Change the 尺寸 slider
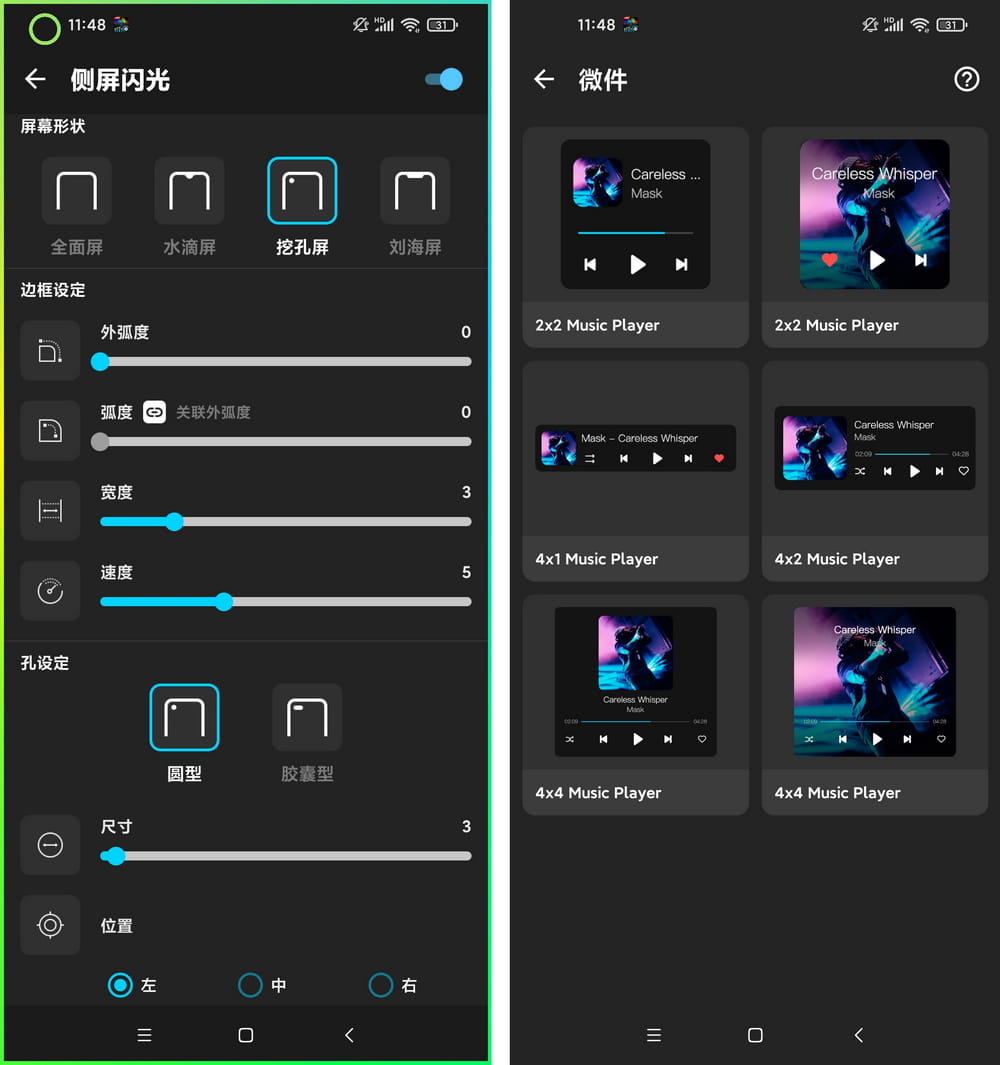The image size is (1000, 1065). tap(285, 856)
